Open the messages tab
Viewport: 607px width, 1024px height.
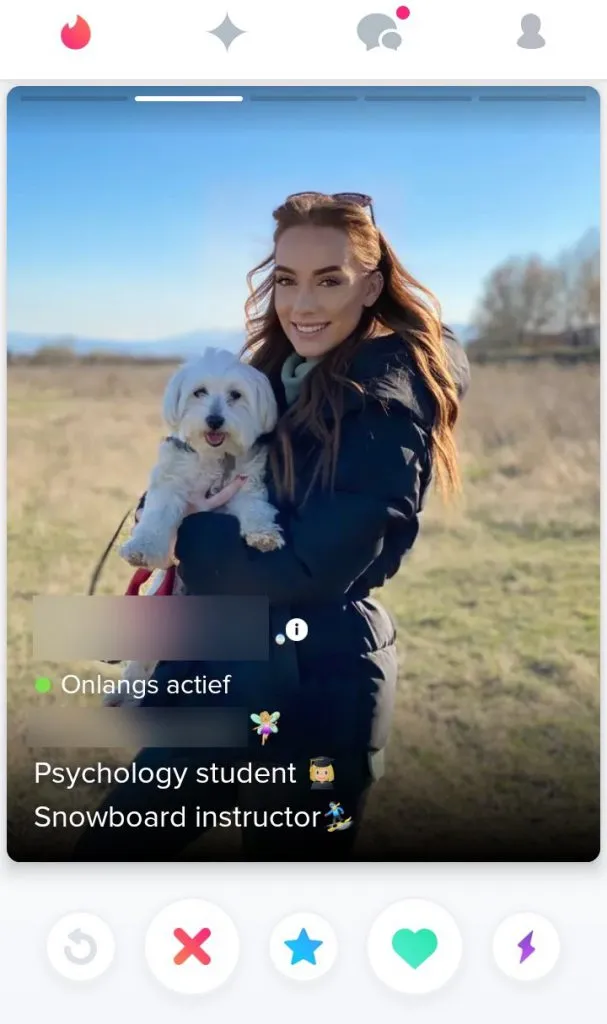380,33
